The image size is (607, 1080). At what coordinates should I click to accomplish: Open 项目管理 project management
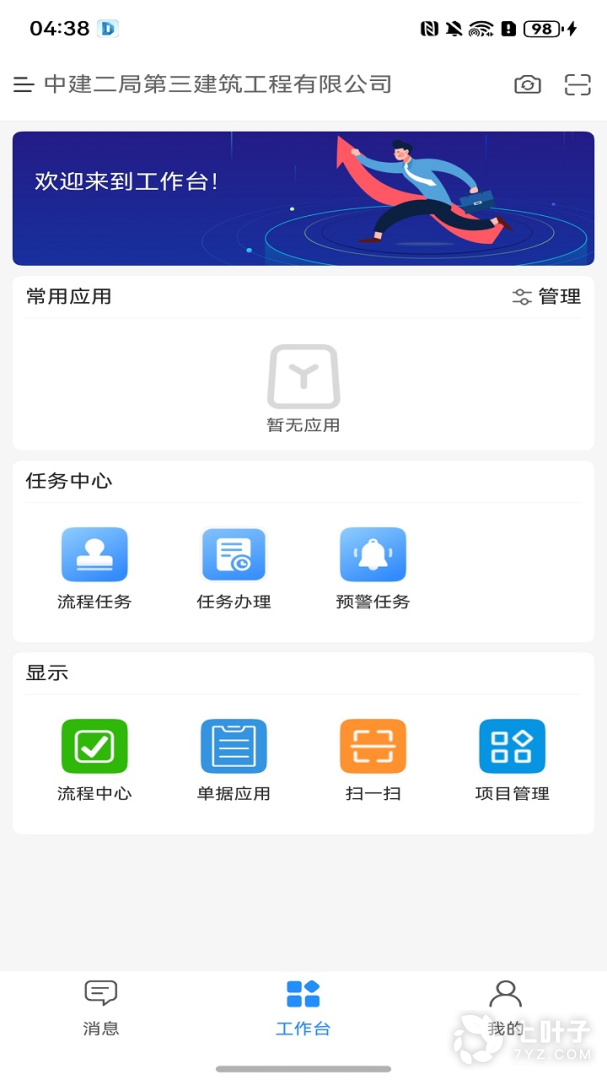pyautogui.click(x=512, y=759)
